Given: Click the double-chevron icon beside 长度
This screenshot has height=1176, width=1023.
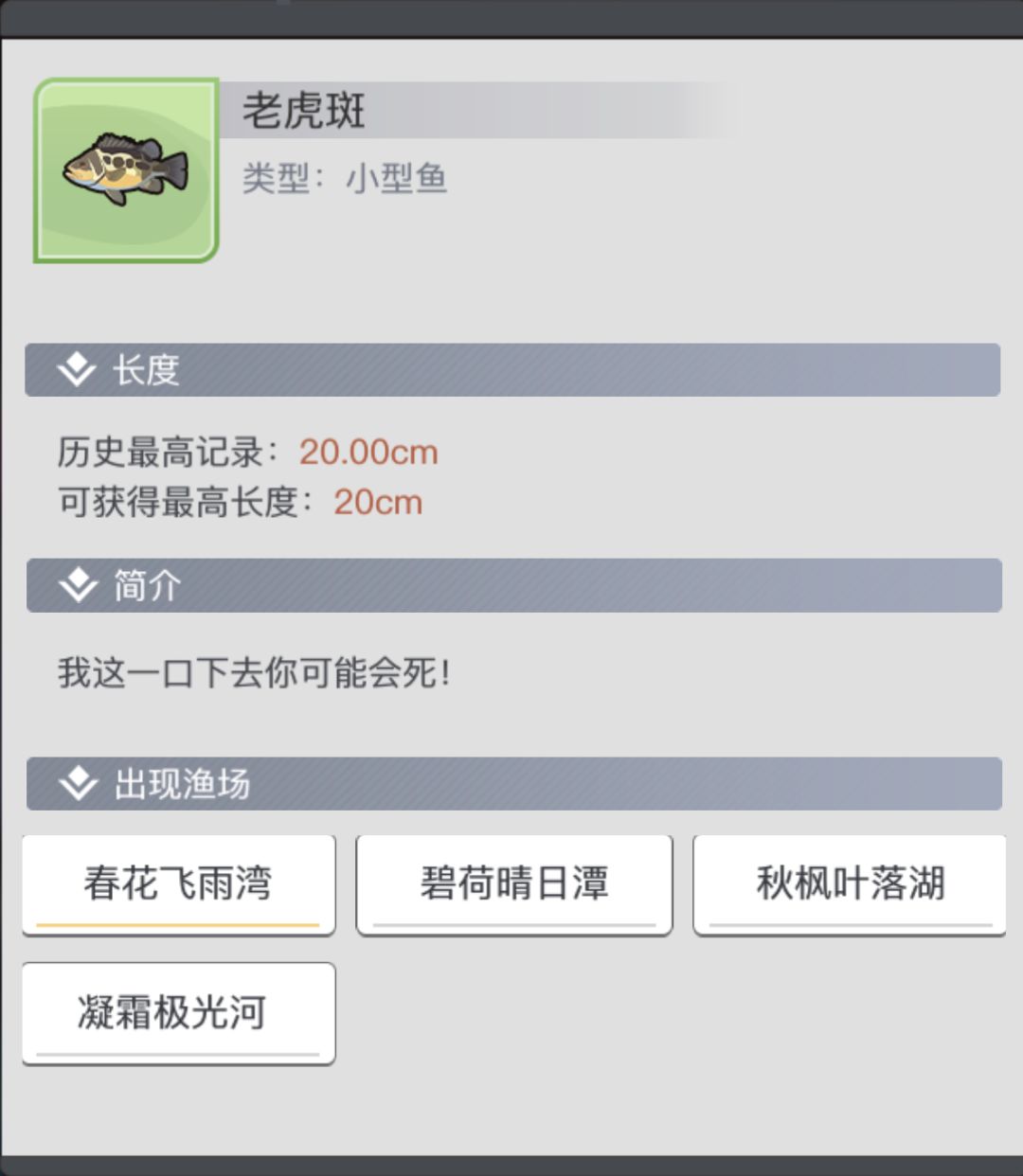Looking at the screenshot, I should click(78, 369).
